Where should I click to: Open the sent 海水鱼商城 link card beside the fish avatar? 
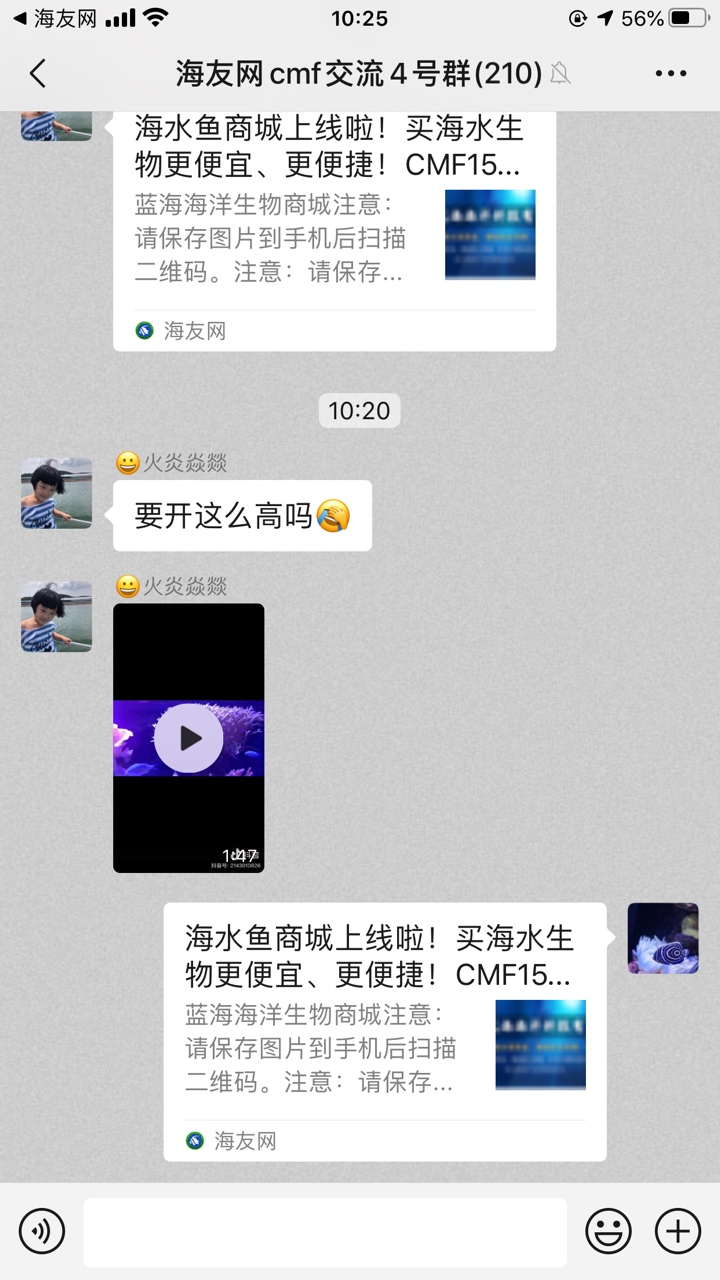coord(385,1030)
